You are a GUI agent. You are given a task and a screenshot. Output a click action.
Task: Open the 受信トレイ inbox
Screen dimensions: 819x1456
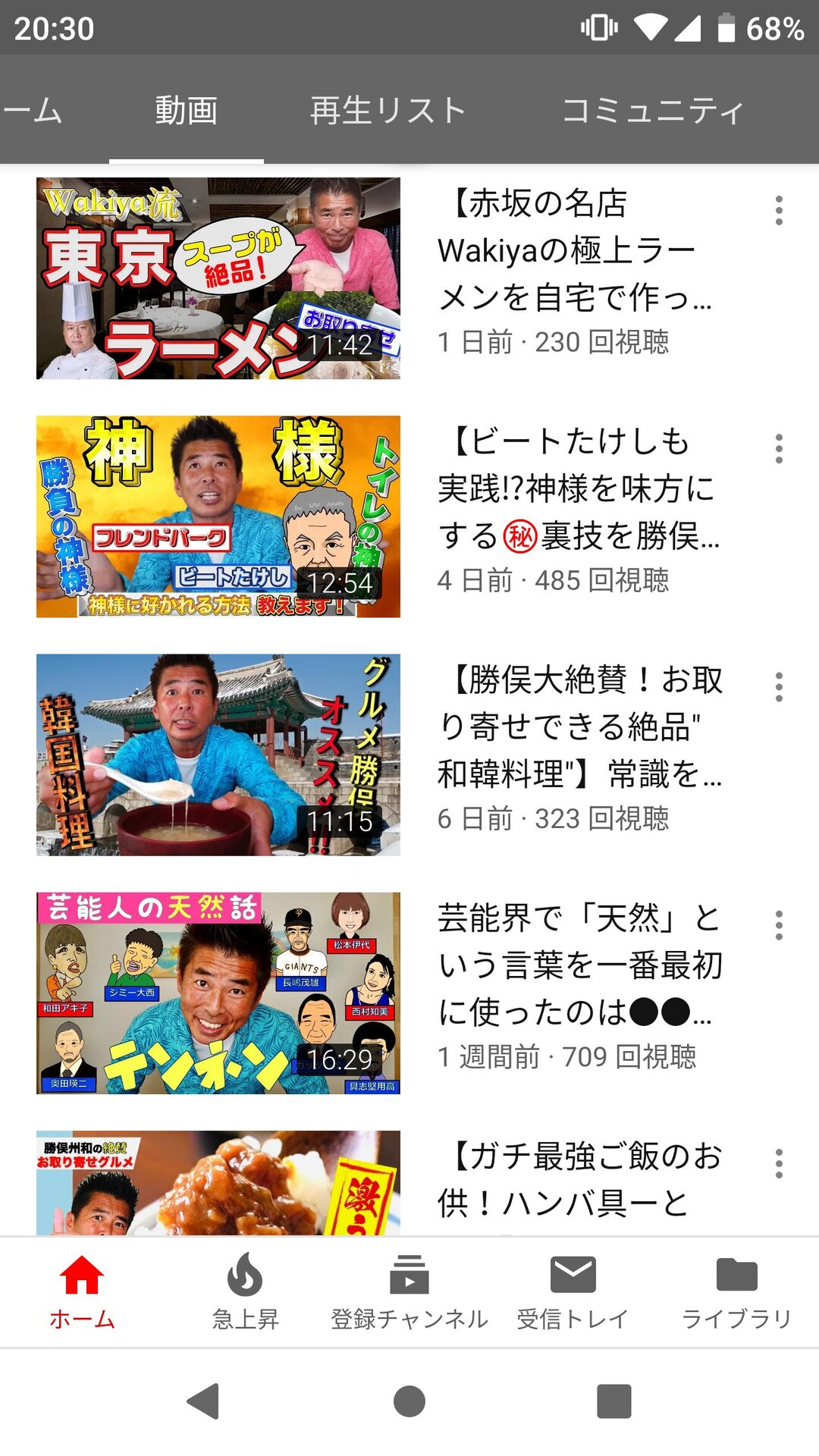[x=573, y=1291]
